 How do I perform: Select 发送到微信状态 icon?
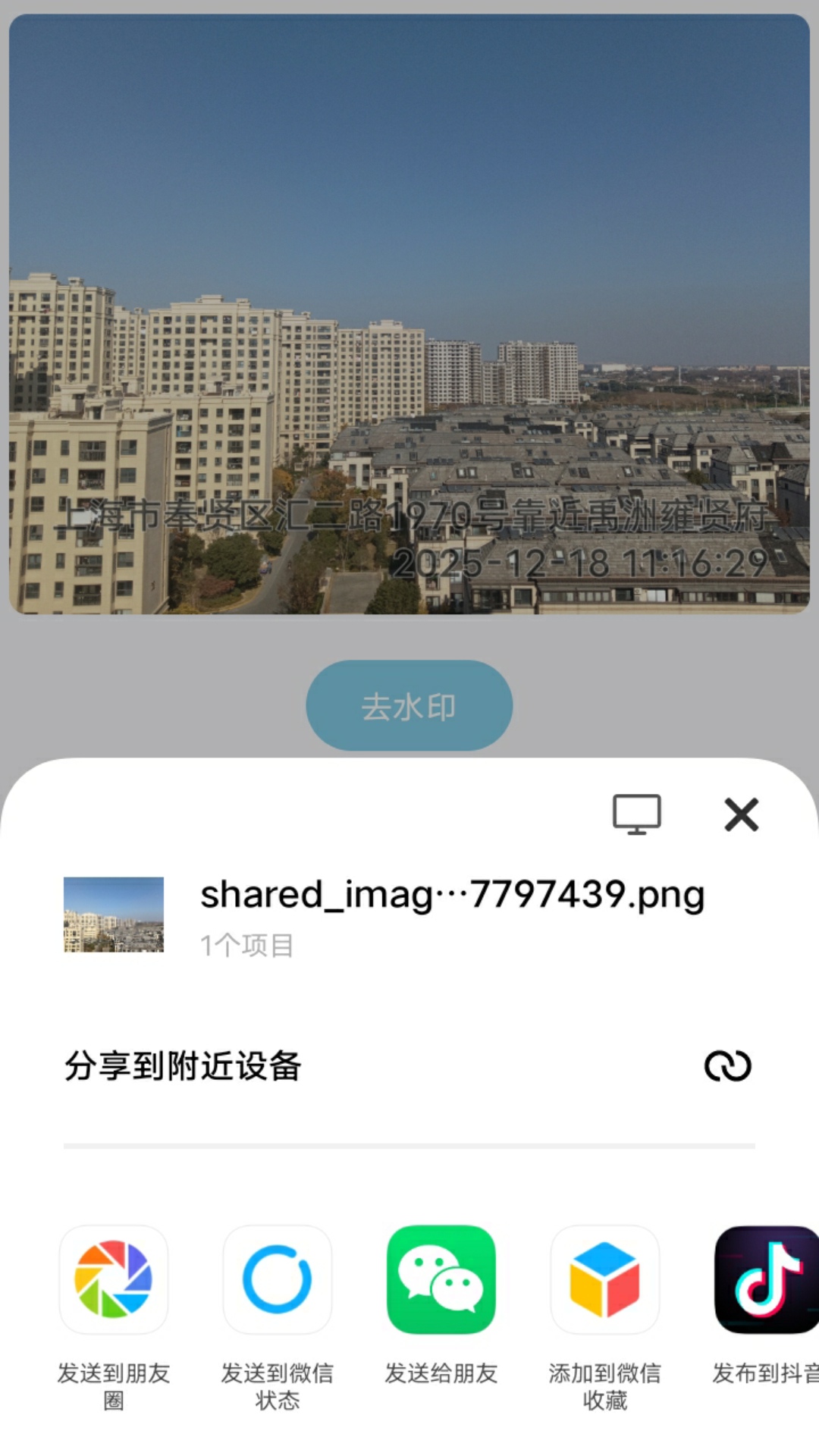[278, 1279]
